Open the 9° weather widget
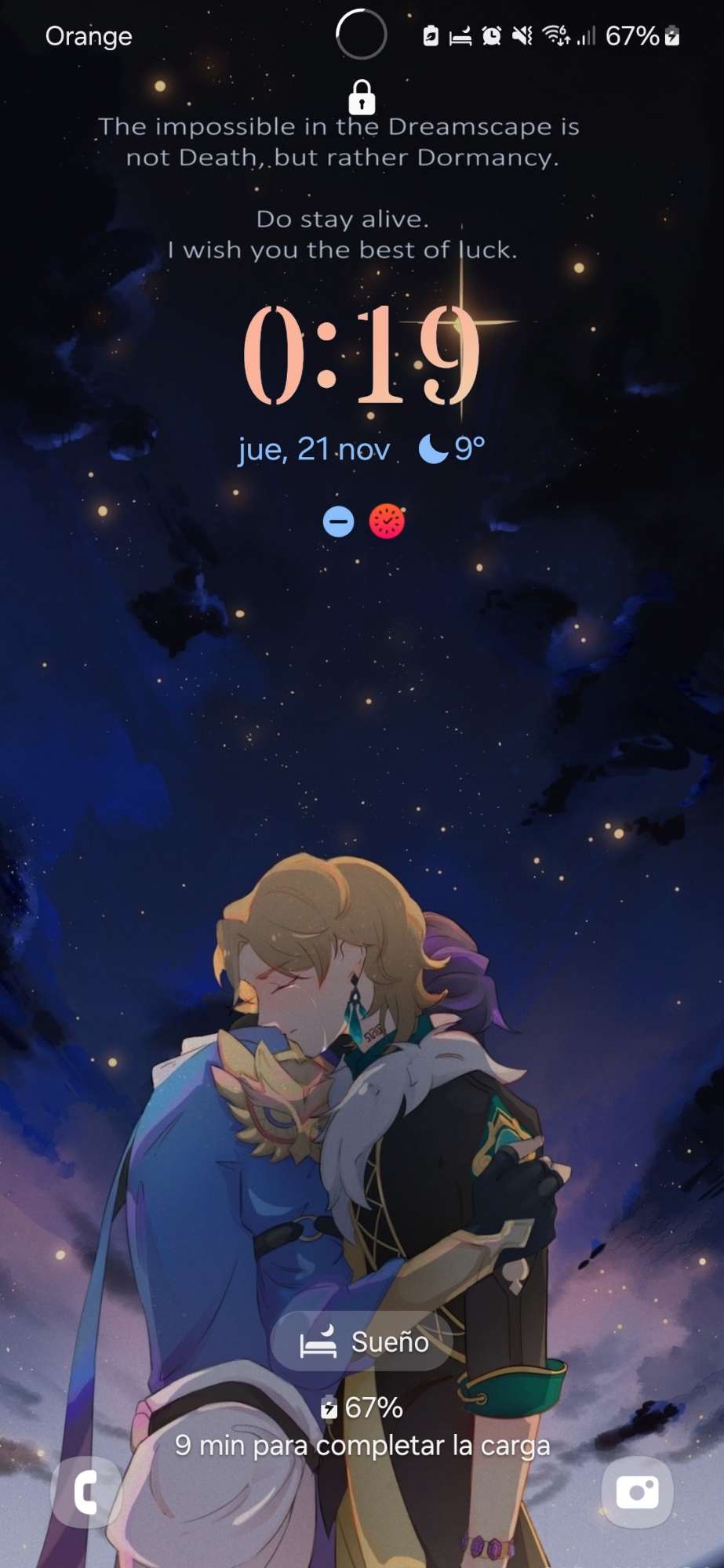The image size is (724, 1568). point(452,449)
